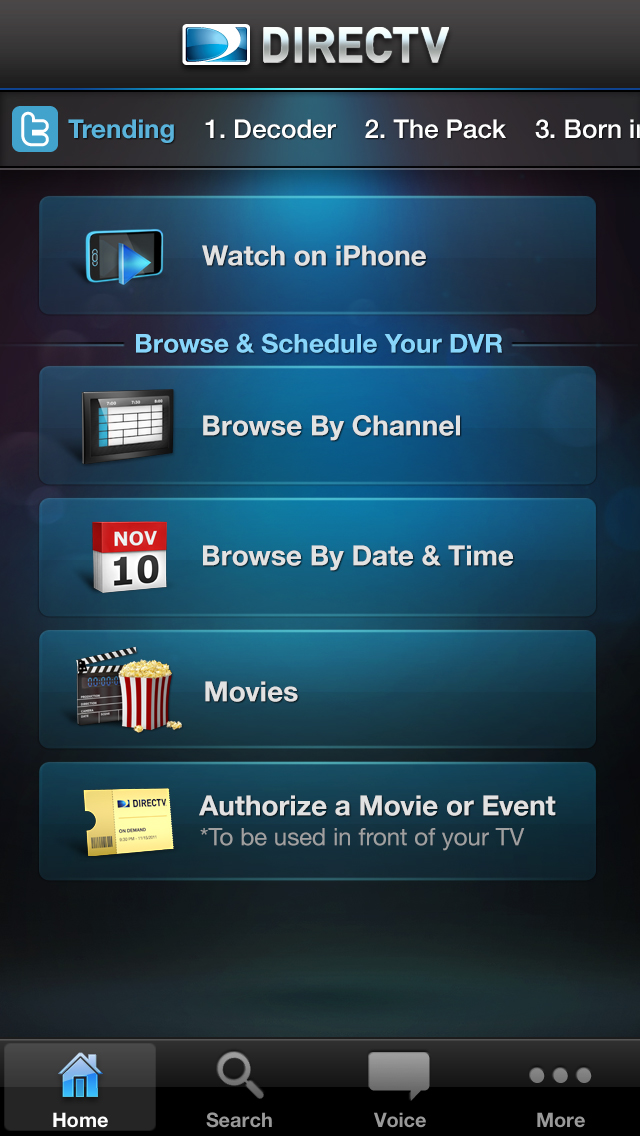Open the Twitter Trending icon

point(35,130)
